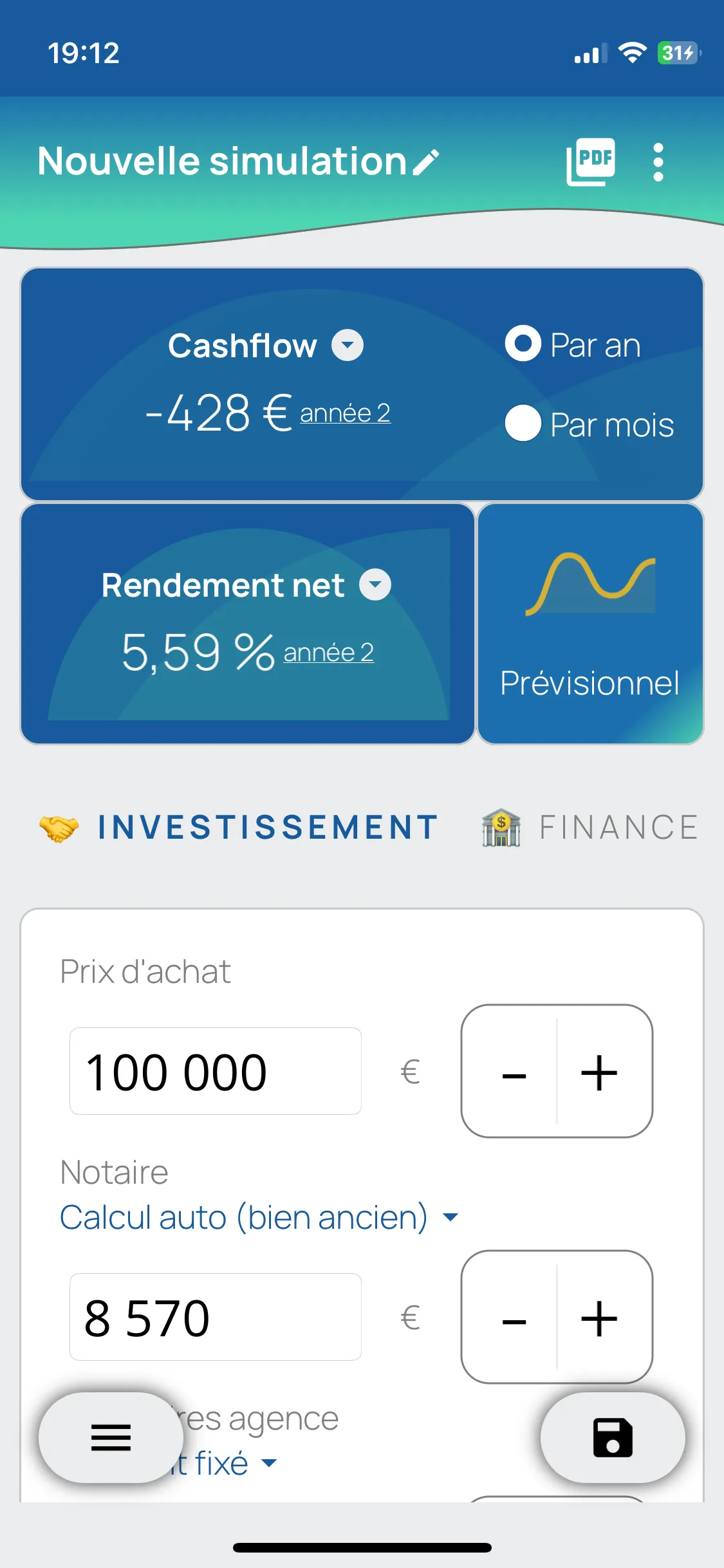Open the Notaire Calcul auto dropdown
This screenshot has width=724, height=1568.
click(256, 1216)
